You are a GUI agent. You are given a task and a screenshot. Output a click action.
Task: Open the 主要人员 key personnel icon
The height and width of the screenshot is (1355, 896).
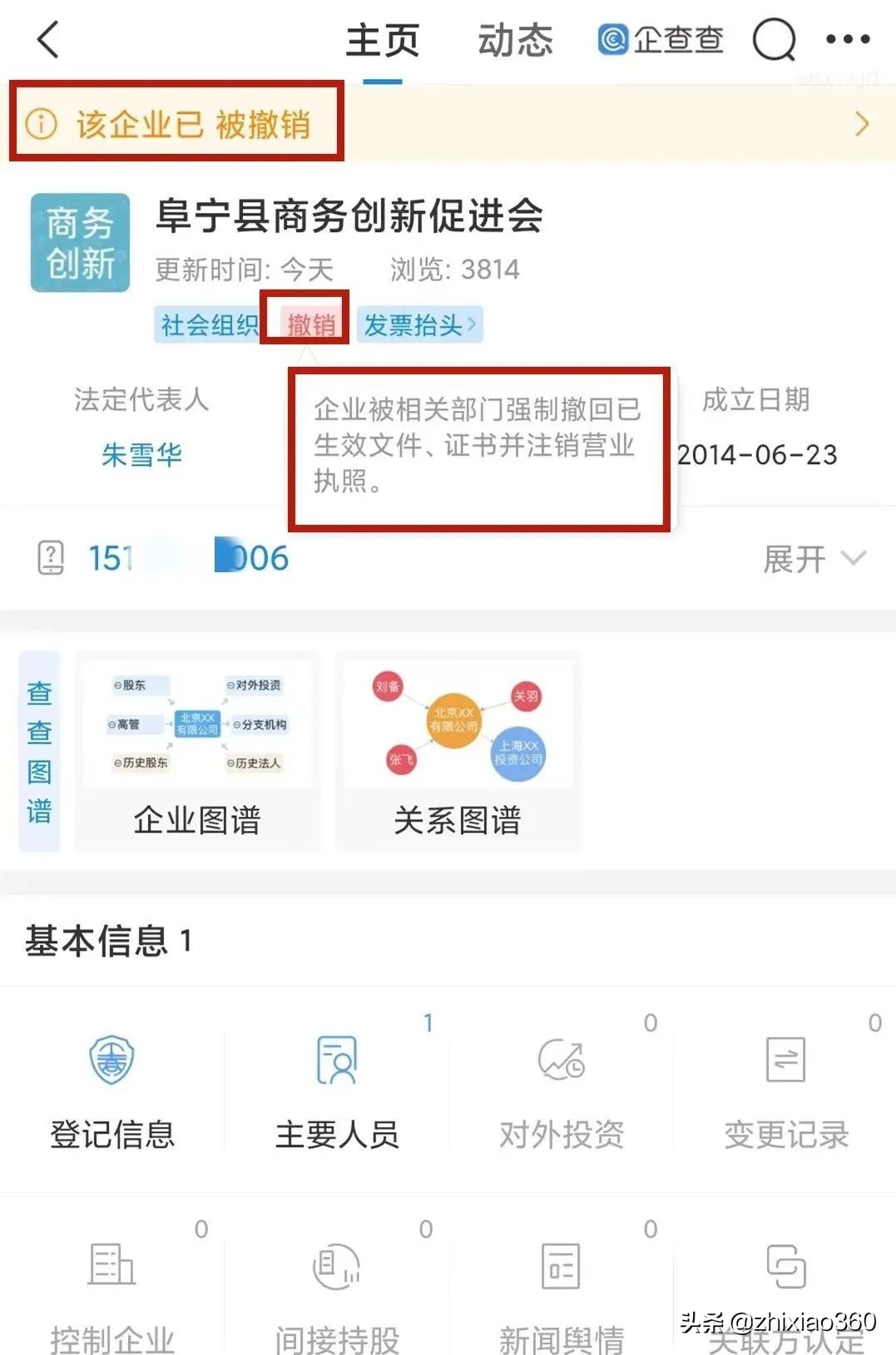coord(336,1081)
